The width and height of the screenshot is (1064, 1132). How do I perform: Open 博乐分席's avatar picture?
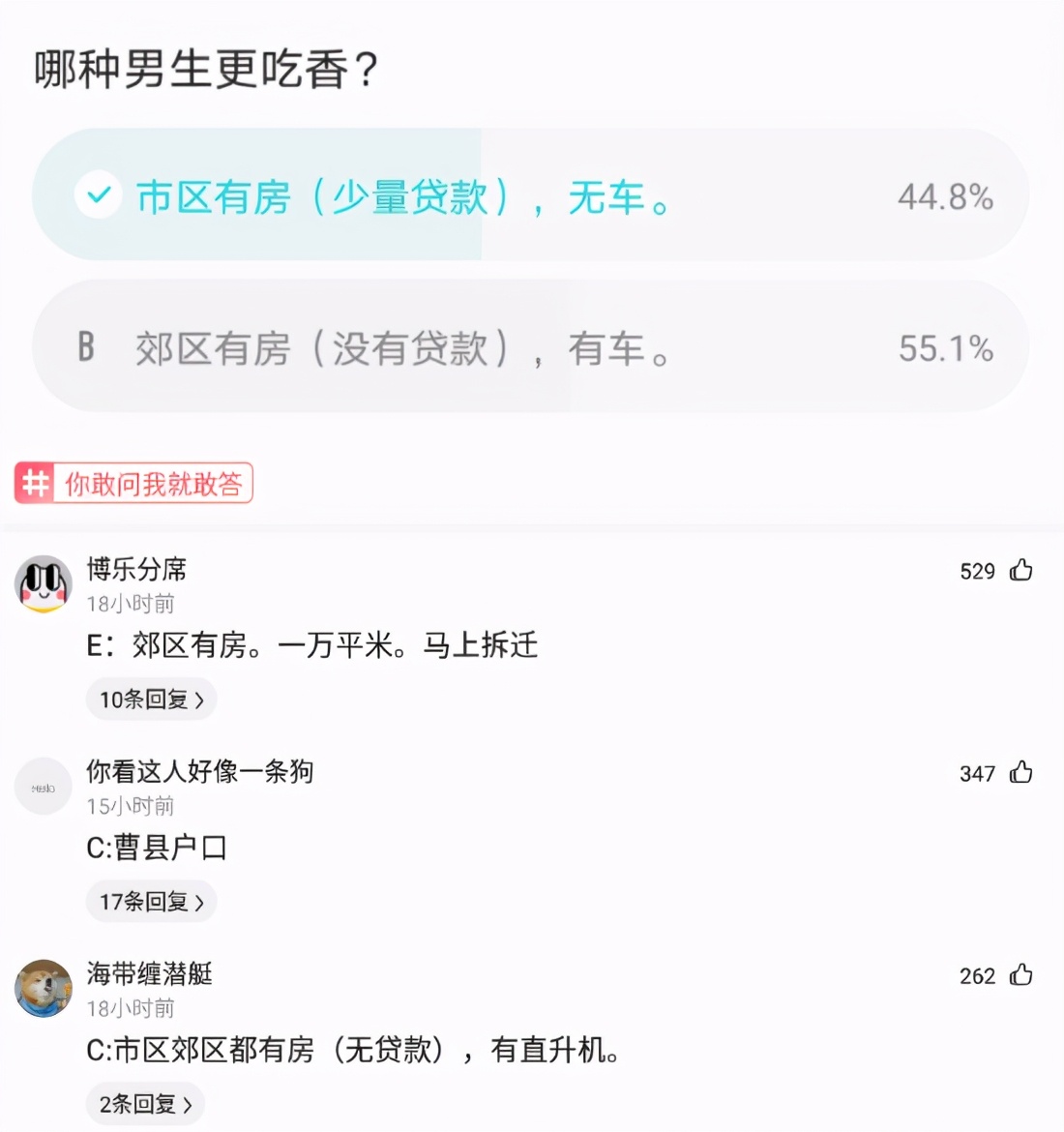pos(43,582)
